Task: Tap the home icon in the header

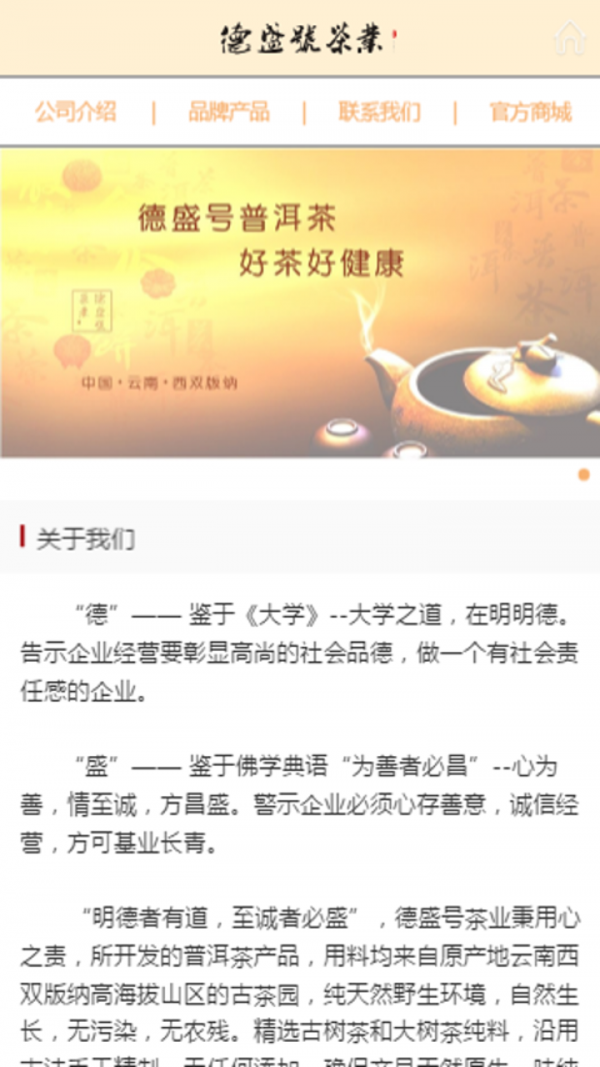Action: pos(570,38)
